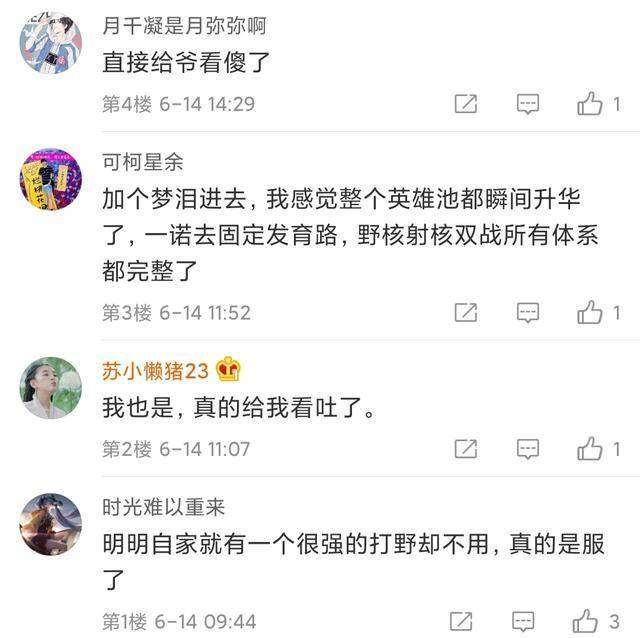Share 可柯星余's comment
Screen dimensions: 640x638
465,312
